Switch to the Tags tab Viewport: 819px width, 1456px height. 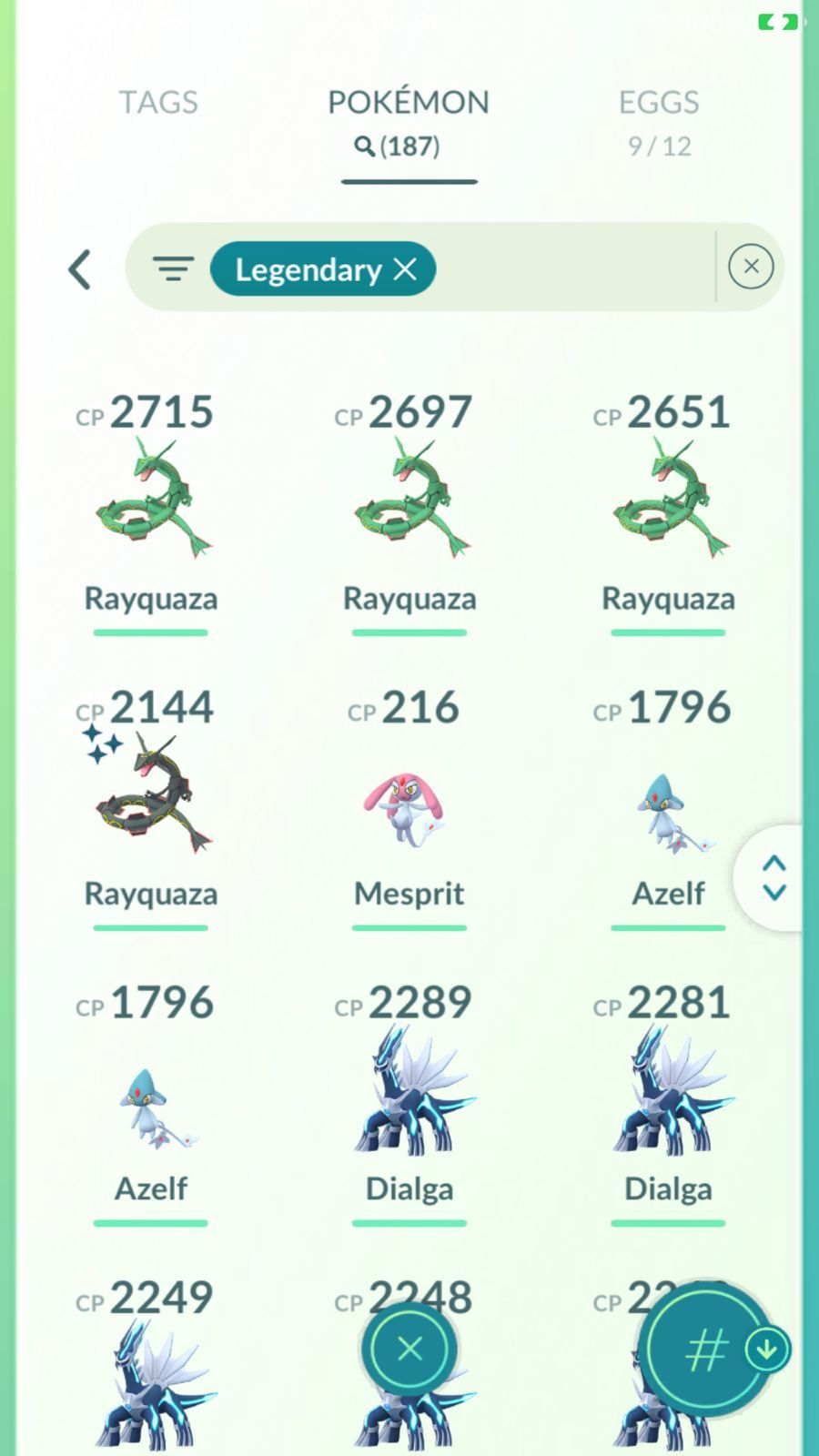pos(158,103)
